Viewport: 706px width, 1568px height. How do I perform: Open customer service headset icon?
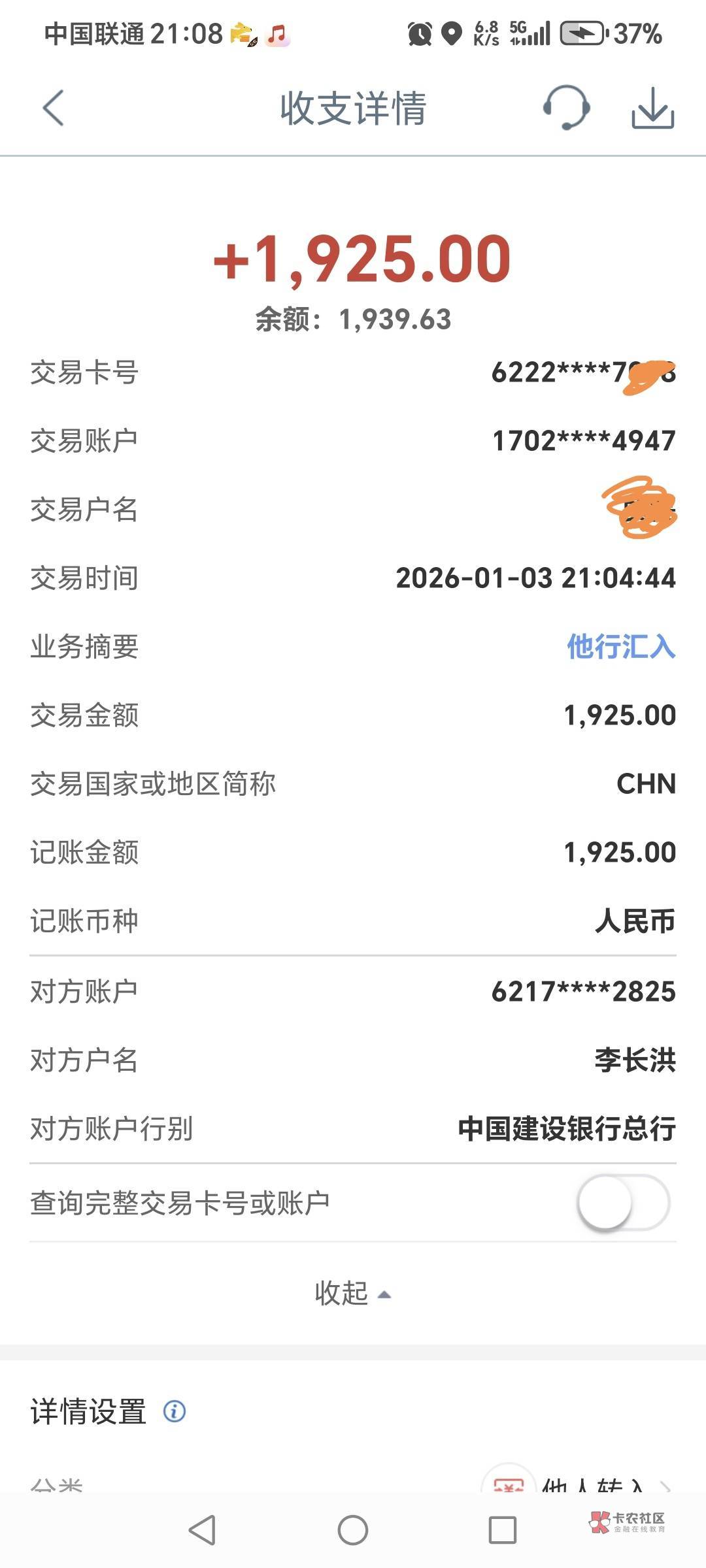point(567,108)
